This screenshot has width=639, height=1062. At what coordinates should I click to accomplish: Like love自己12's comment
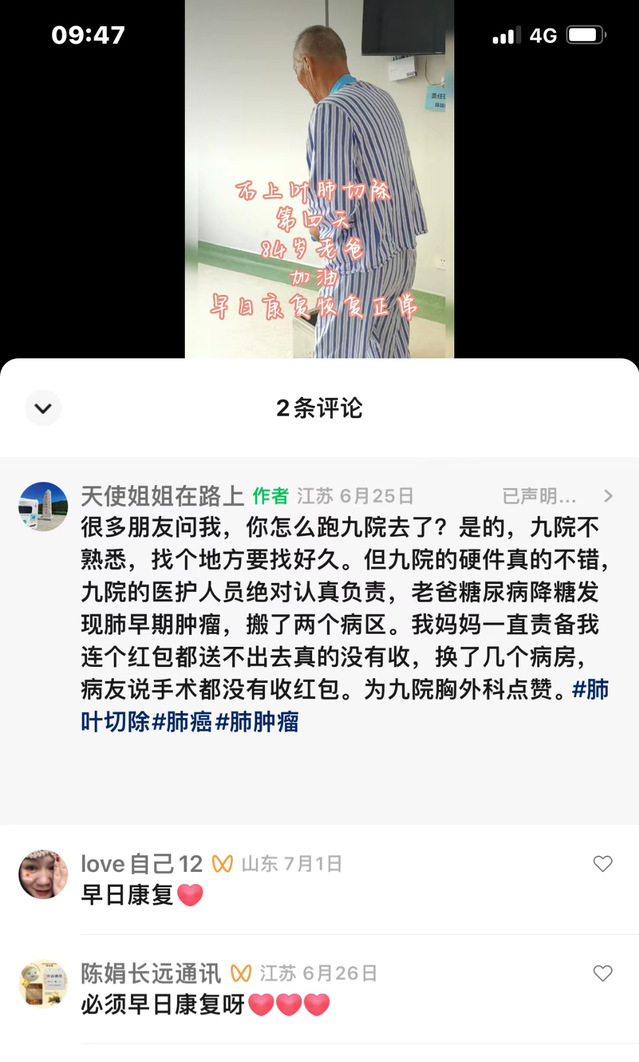click(x=602, y=864)
